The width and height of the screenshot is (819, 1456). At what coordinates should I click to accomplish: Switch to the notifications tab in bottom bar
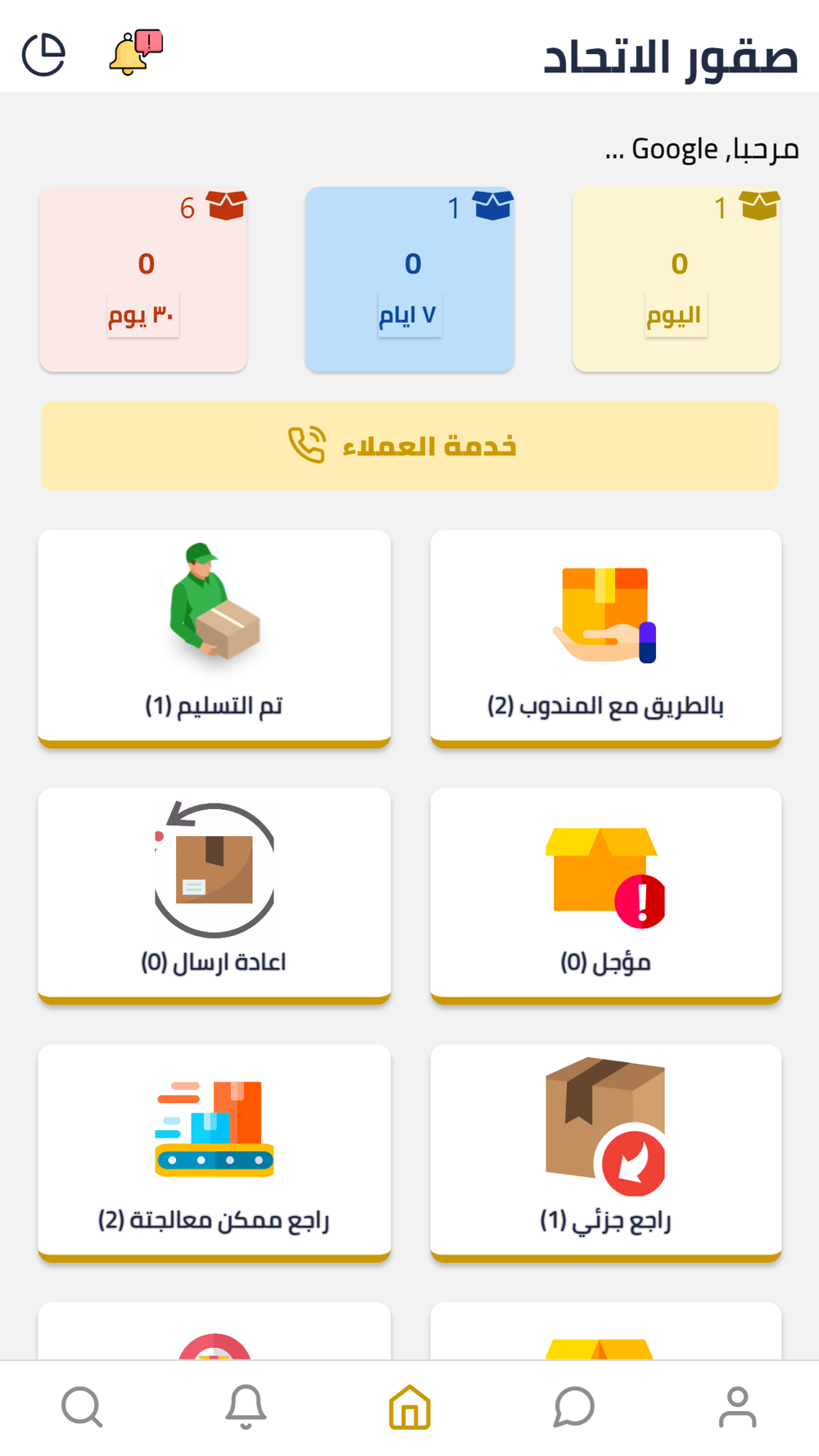(246, 1407)
